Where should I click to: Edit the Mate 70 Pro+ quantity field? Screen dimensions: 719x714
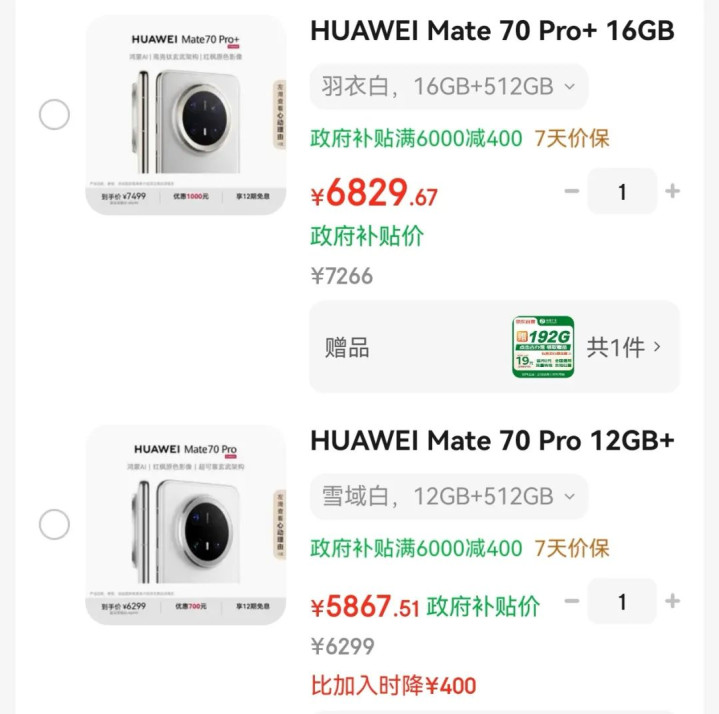[622, 191]
